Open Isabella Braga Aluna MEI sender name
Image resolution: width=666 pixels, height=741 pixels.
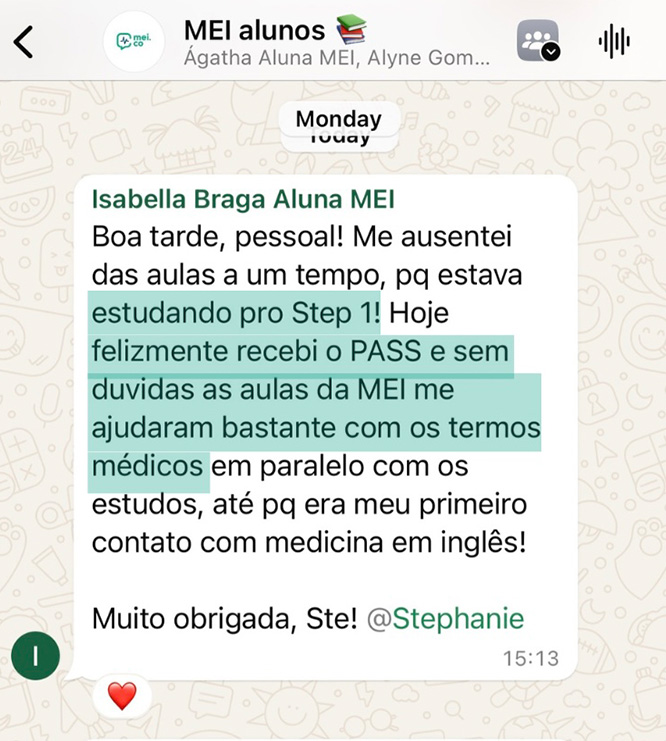tap(243, 199)
